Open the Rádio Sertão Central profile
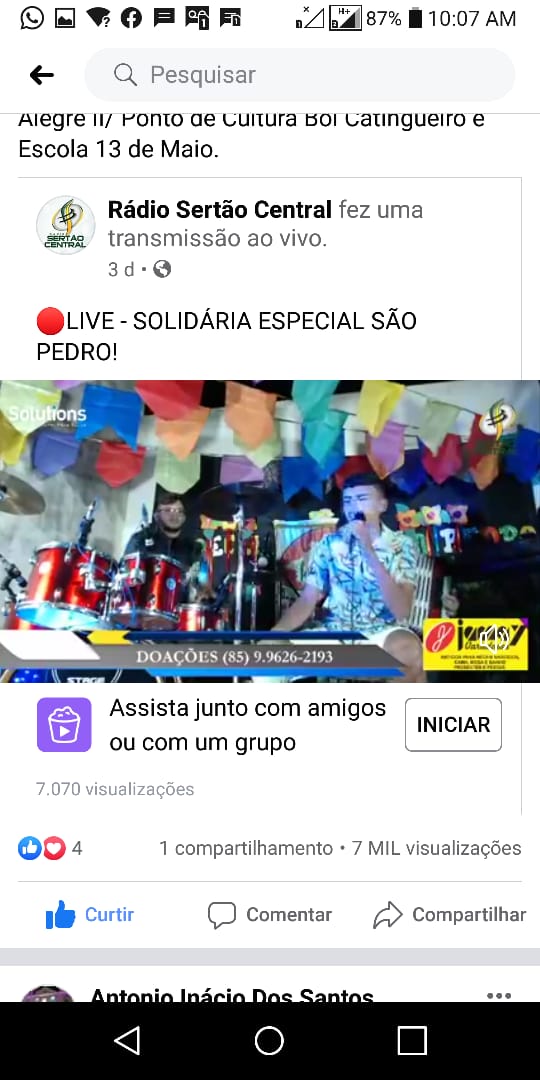This screenshot has width=540, height=1080. tap(220, 209)
